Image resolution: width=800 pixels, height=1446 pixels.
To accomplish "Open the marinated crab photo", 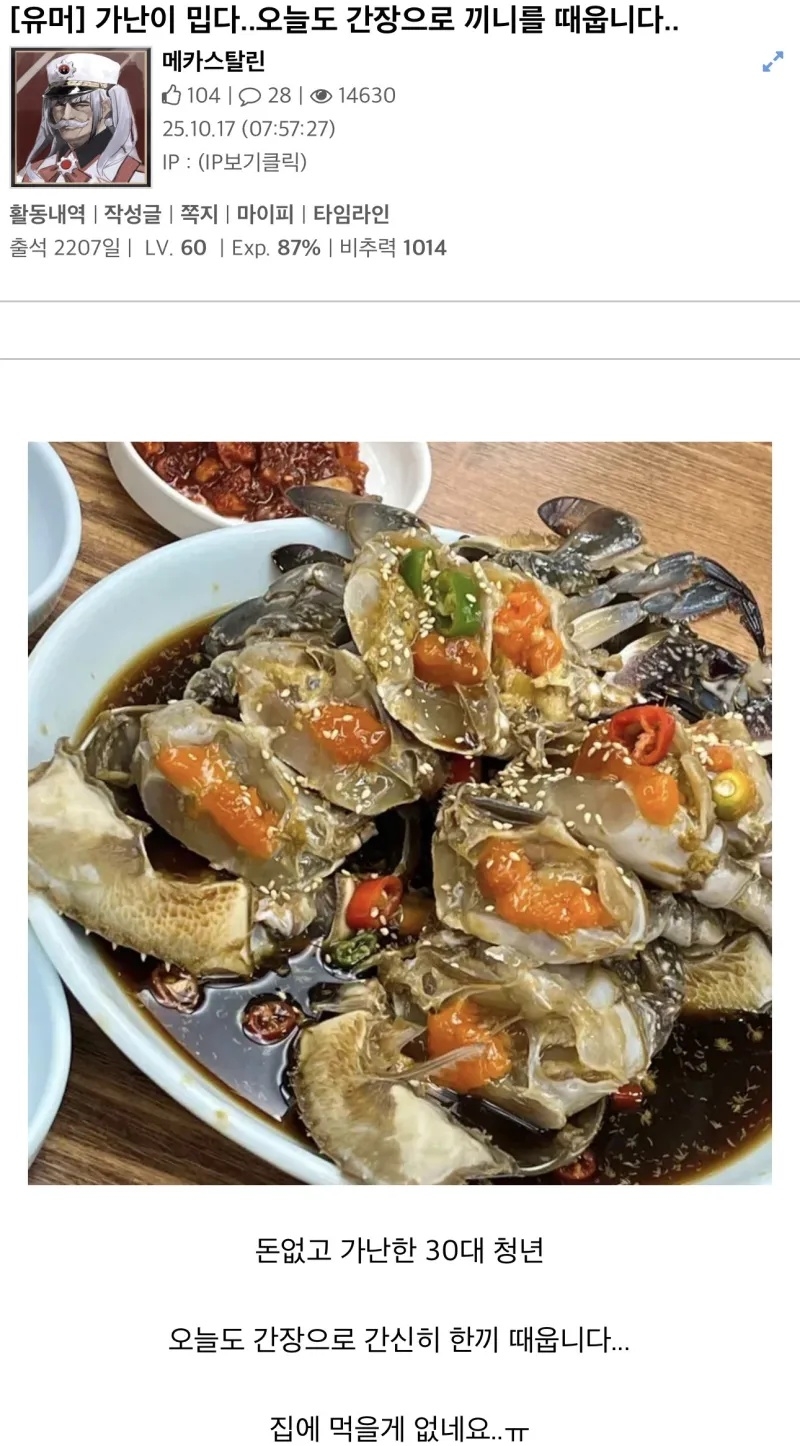I will tap(400, 813).
